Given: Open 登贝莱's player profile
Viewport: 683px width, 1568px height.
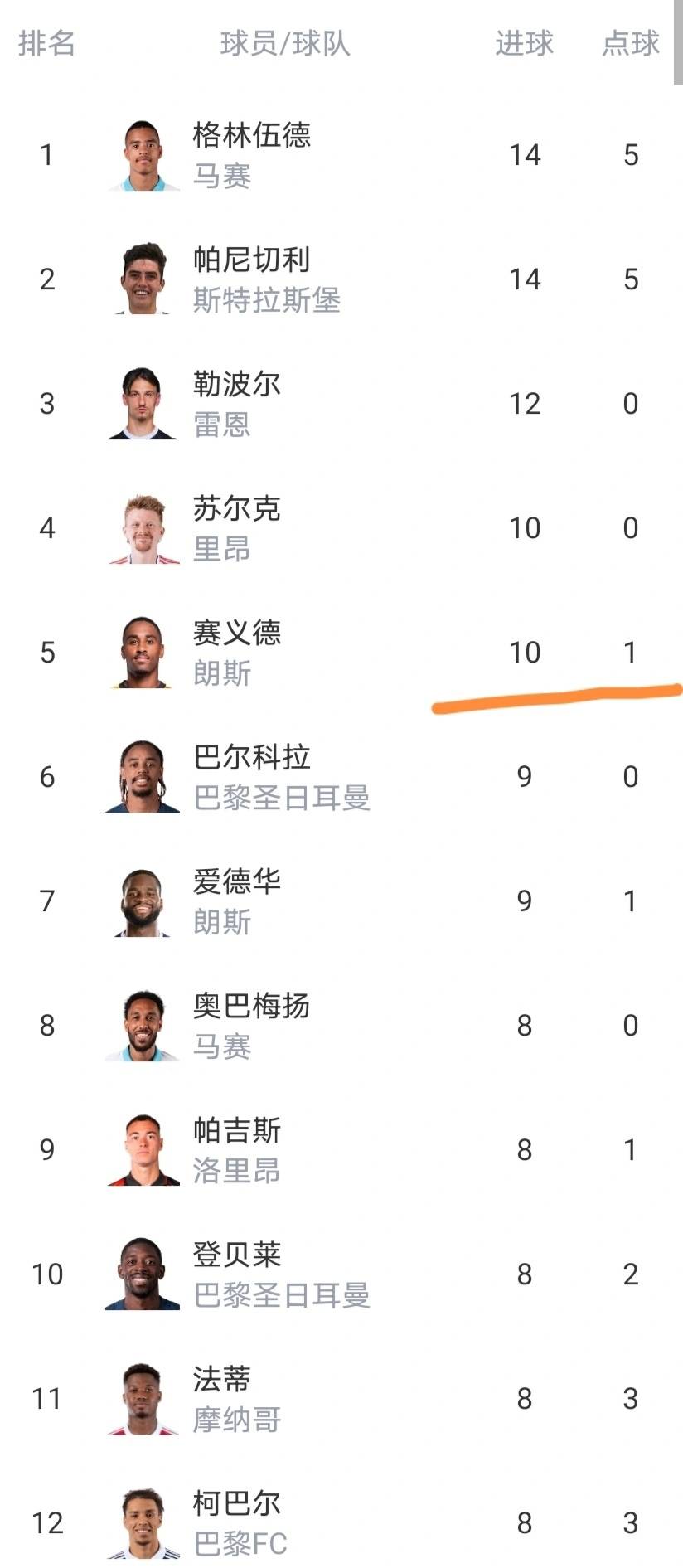Looking at the screenshot, I should 236,1274.
